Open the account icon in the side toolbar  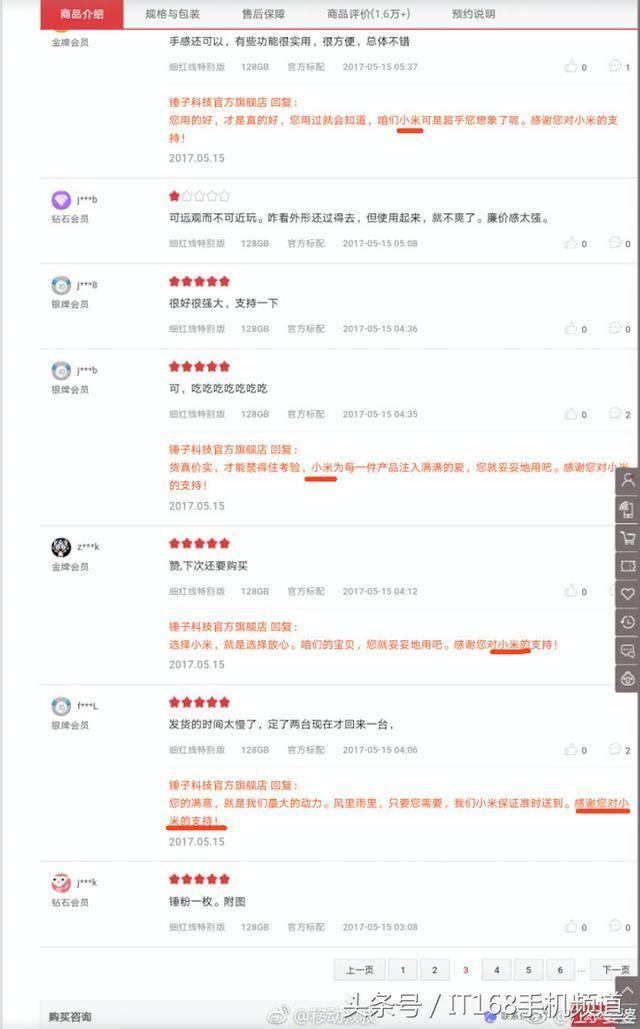pyautogui.click(x=627, y=480)
